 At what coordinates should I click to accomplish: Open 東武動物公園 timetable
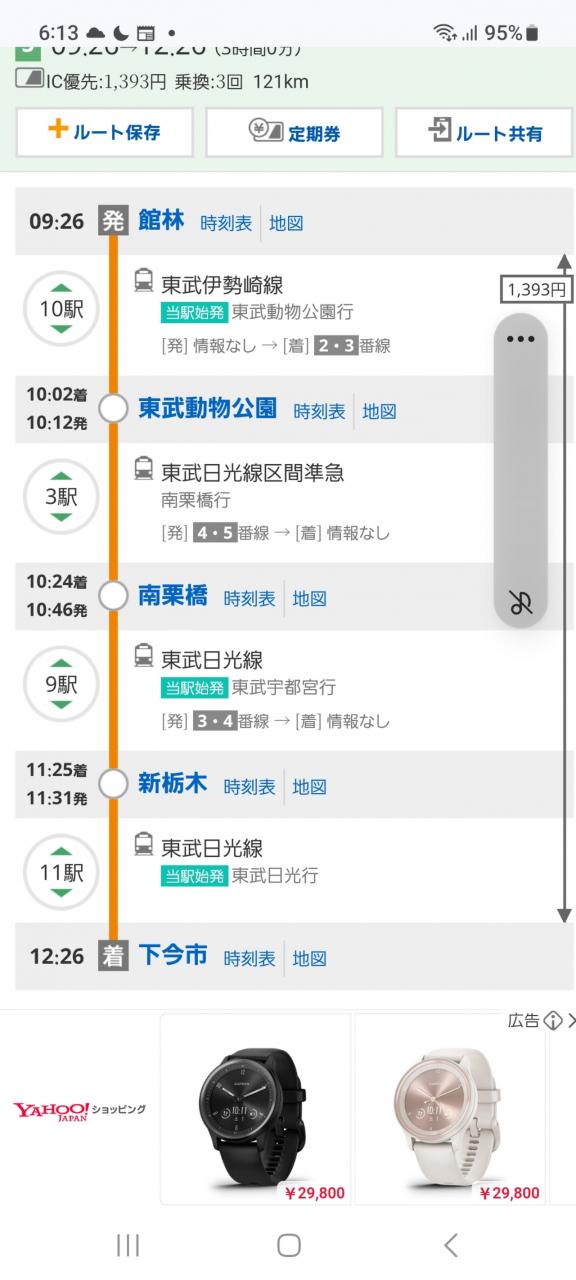319,411
